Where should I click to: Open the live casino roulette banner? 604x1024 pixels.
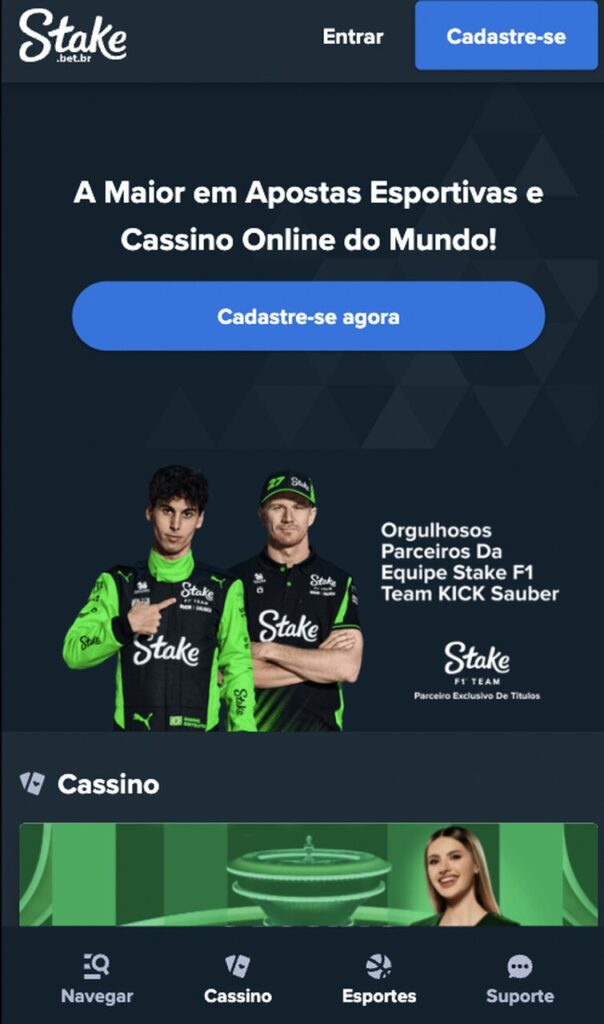click(308, 874)
